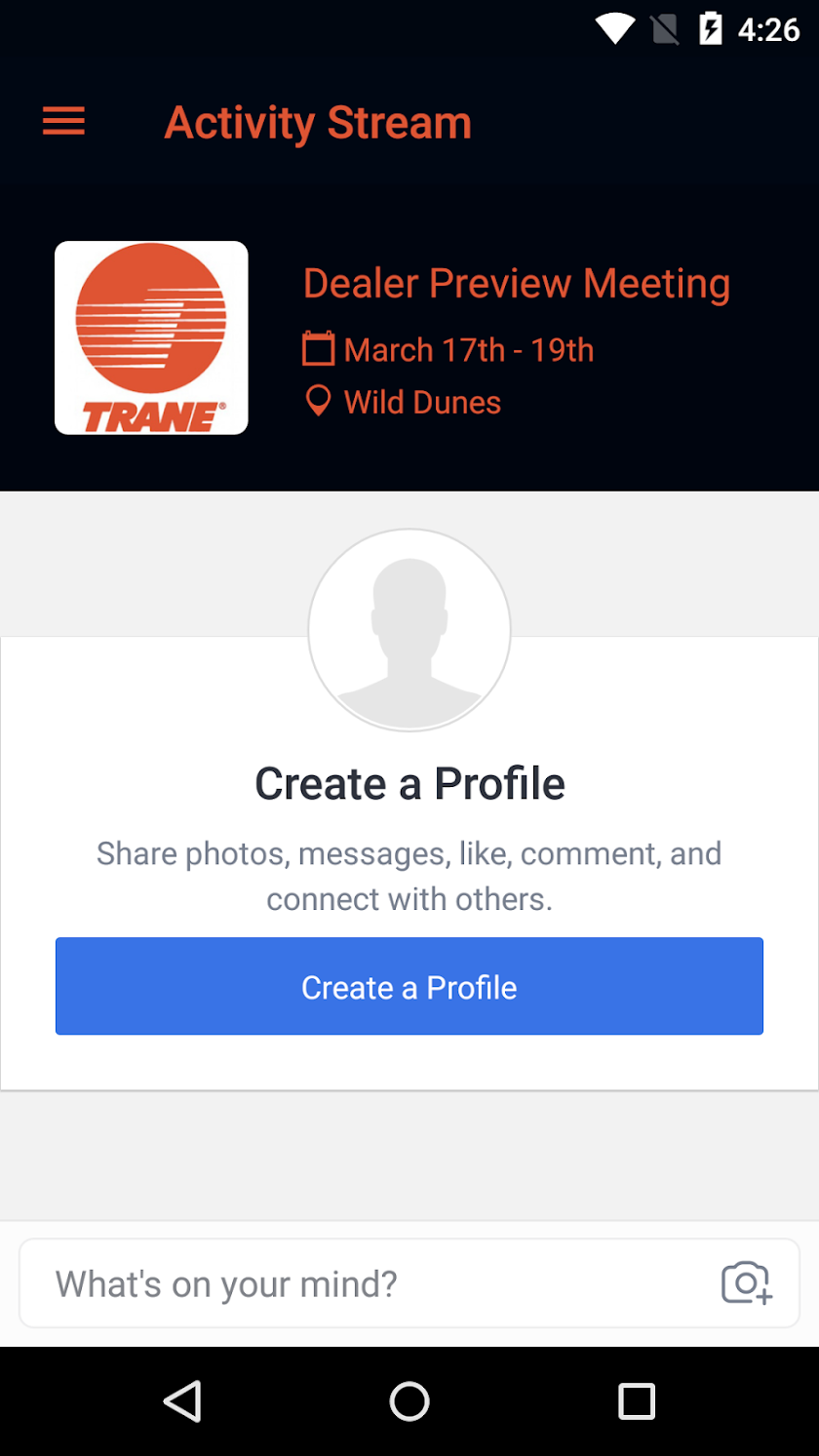The width and height of the screenshot is (819, 1456).
Task: Add a photo with the camera icon
Action: [747, 1283]
